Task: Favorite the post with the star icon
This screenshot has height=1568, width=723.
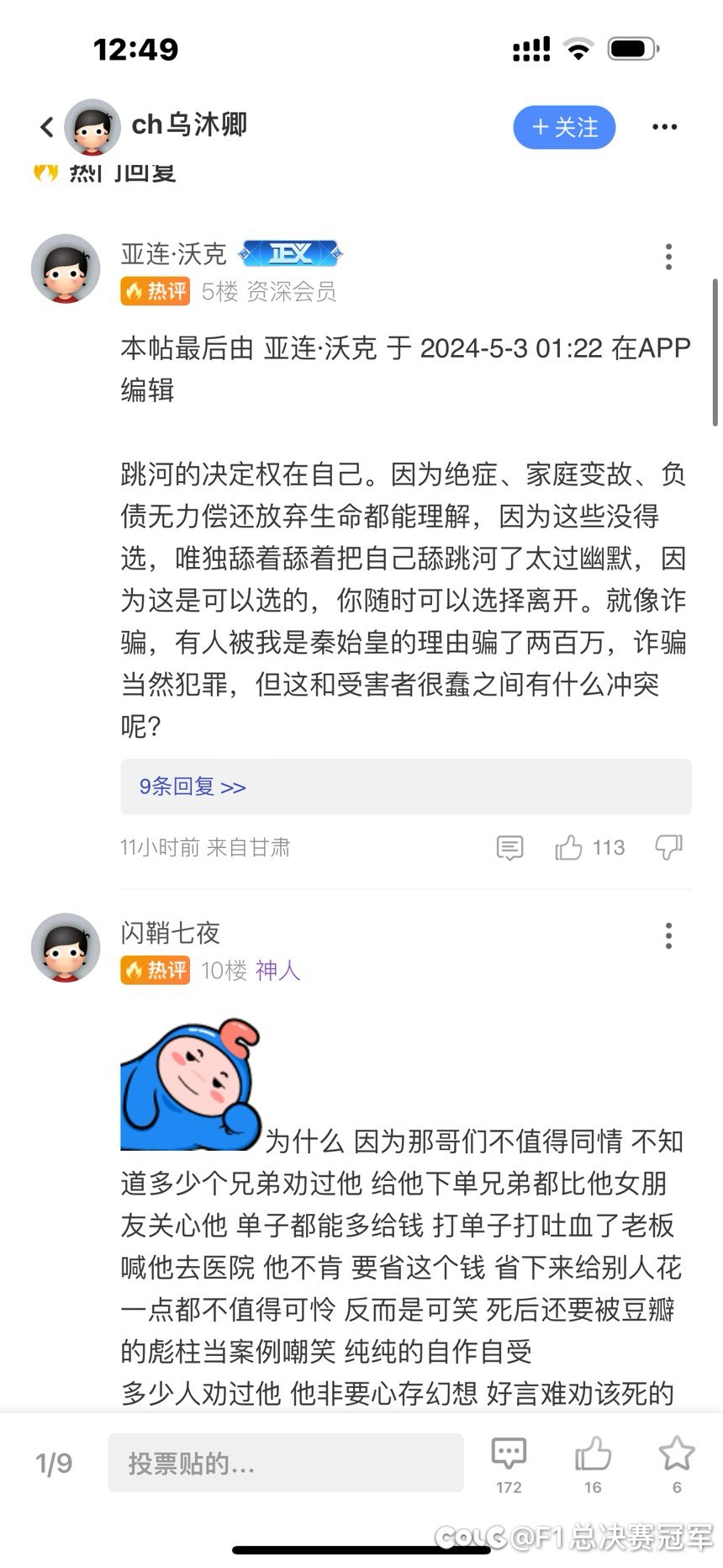Action: (677, 1464)
